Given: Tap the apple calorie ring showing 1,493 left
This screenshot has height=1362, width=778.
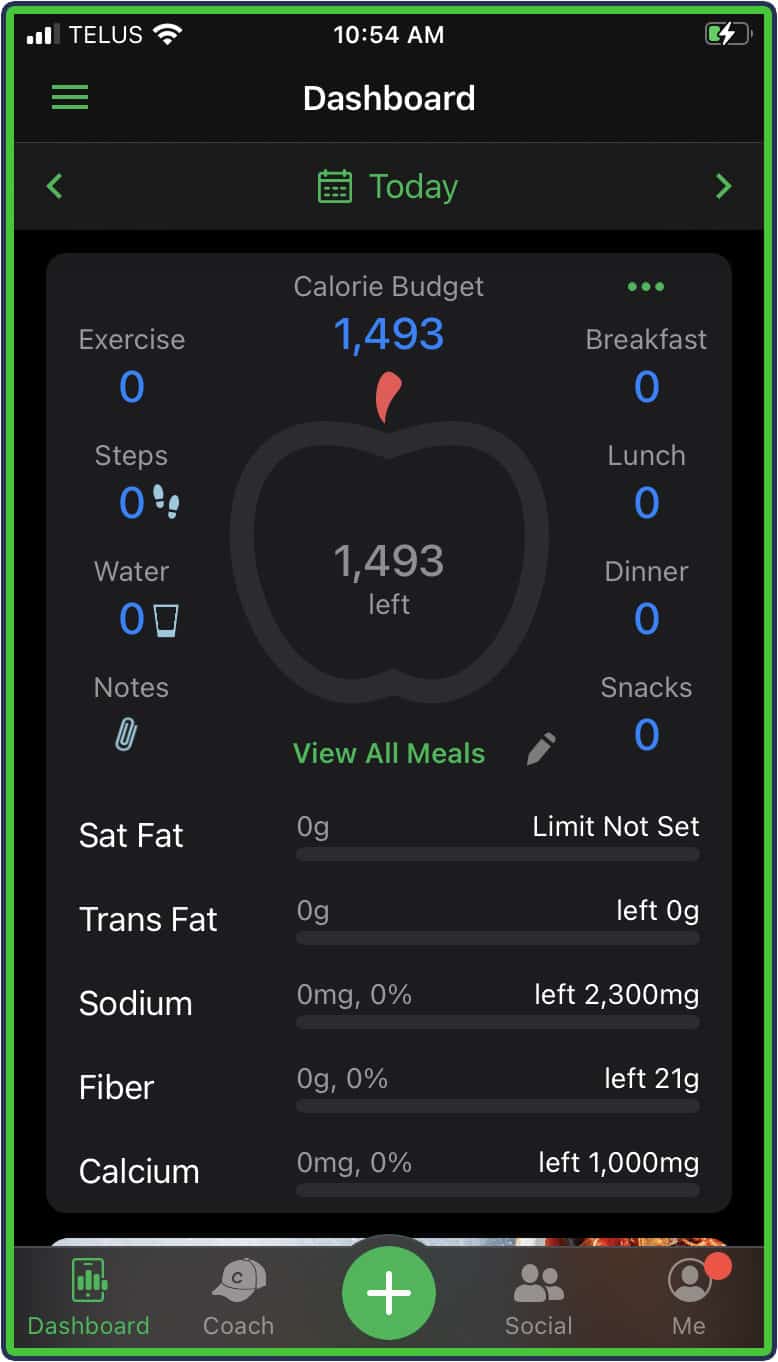Looking at the screenshot, I should pos(389,578).
